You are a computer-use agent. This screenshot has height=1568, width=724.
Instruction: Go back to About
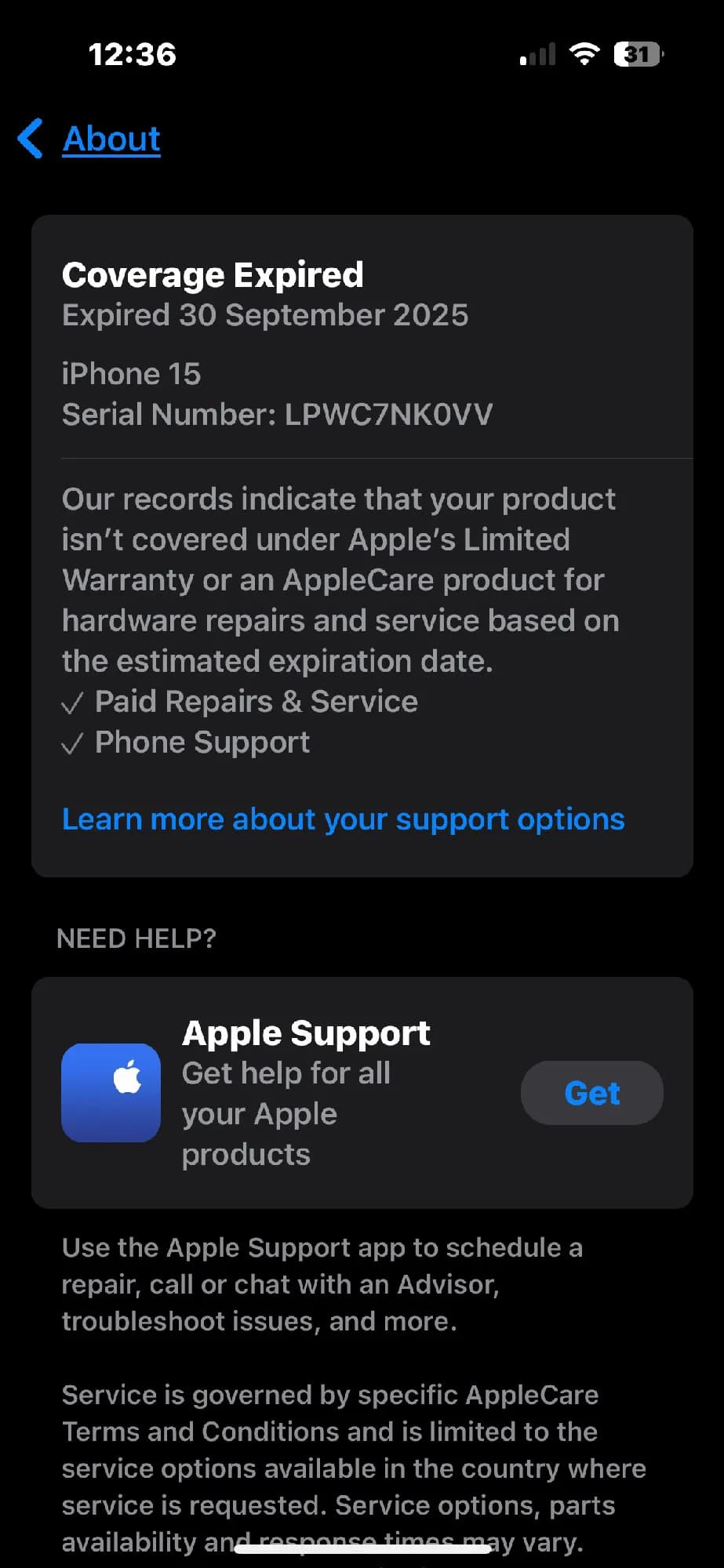90,140
